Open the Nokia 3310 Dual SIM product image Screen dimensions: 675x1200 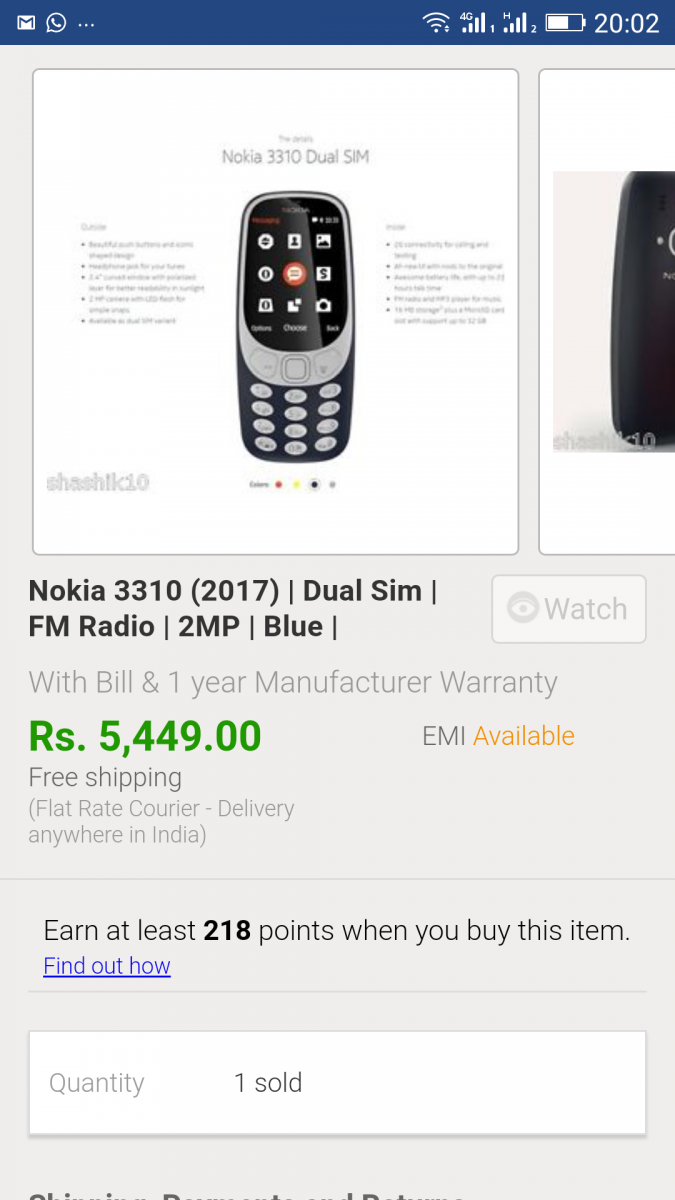click(x=275, y=311)
